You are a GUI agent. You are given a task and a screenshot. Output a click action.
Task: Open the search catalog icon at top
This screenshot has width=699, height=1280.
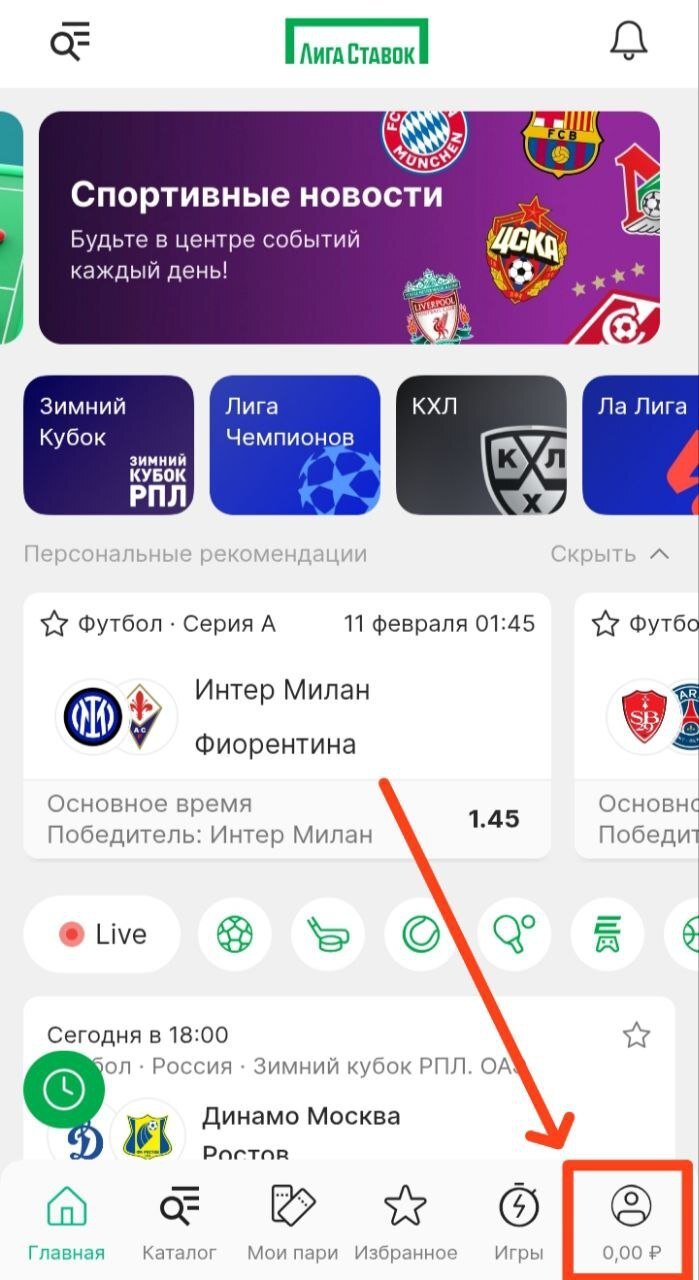[71, 42]
